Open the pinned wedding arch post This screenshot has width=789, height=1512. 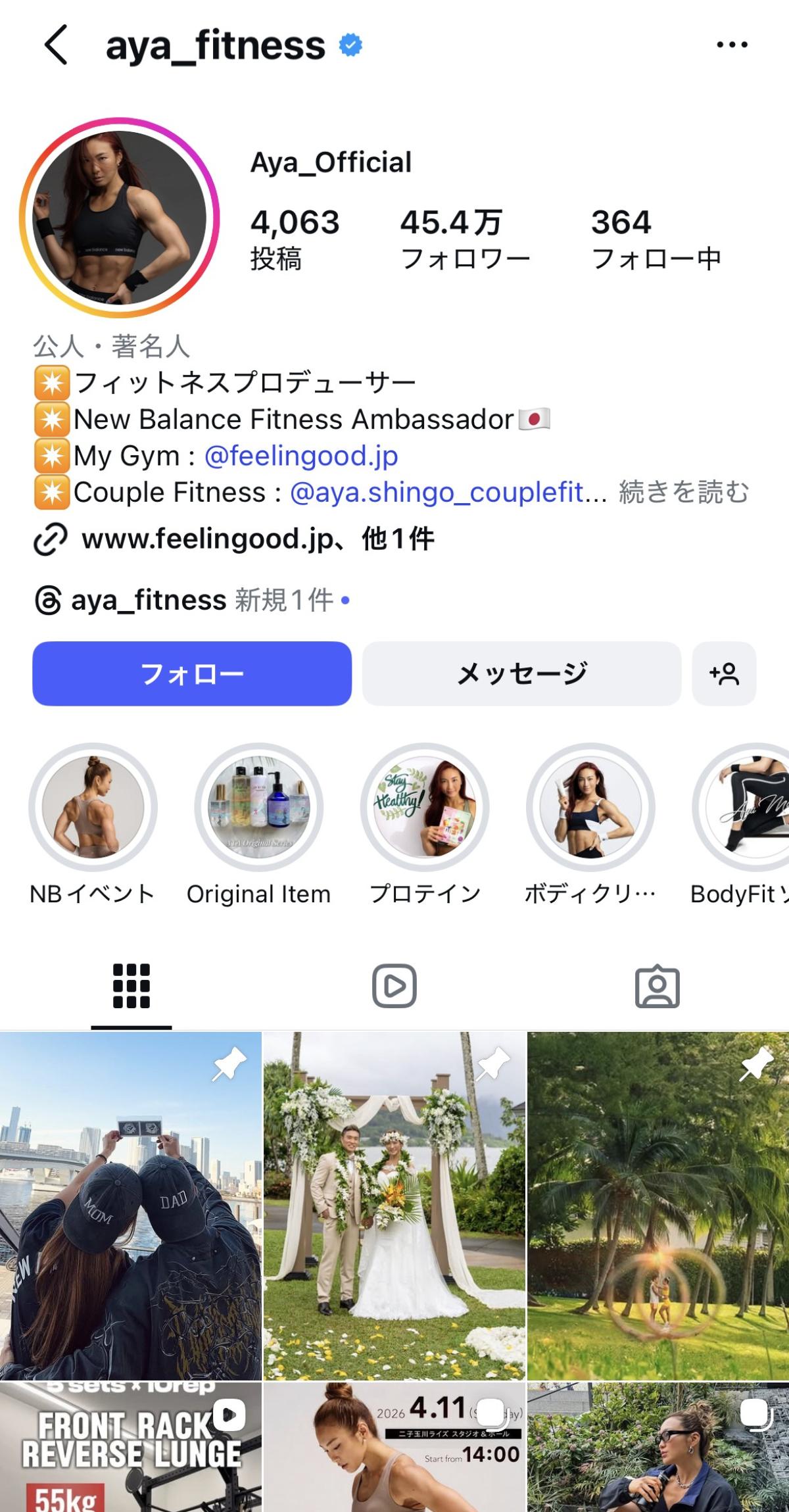coord(394,1205)
